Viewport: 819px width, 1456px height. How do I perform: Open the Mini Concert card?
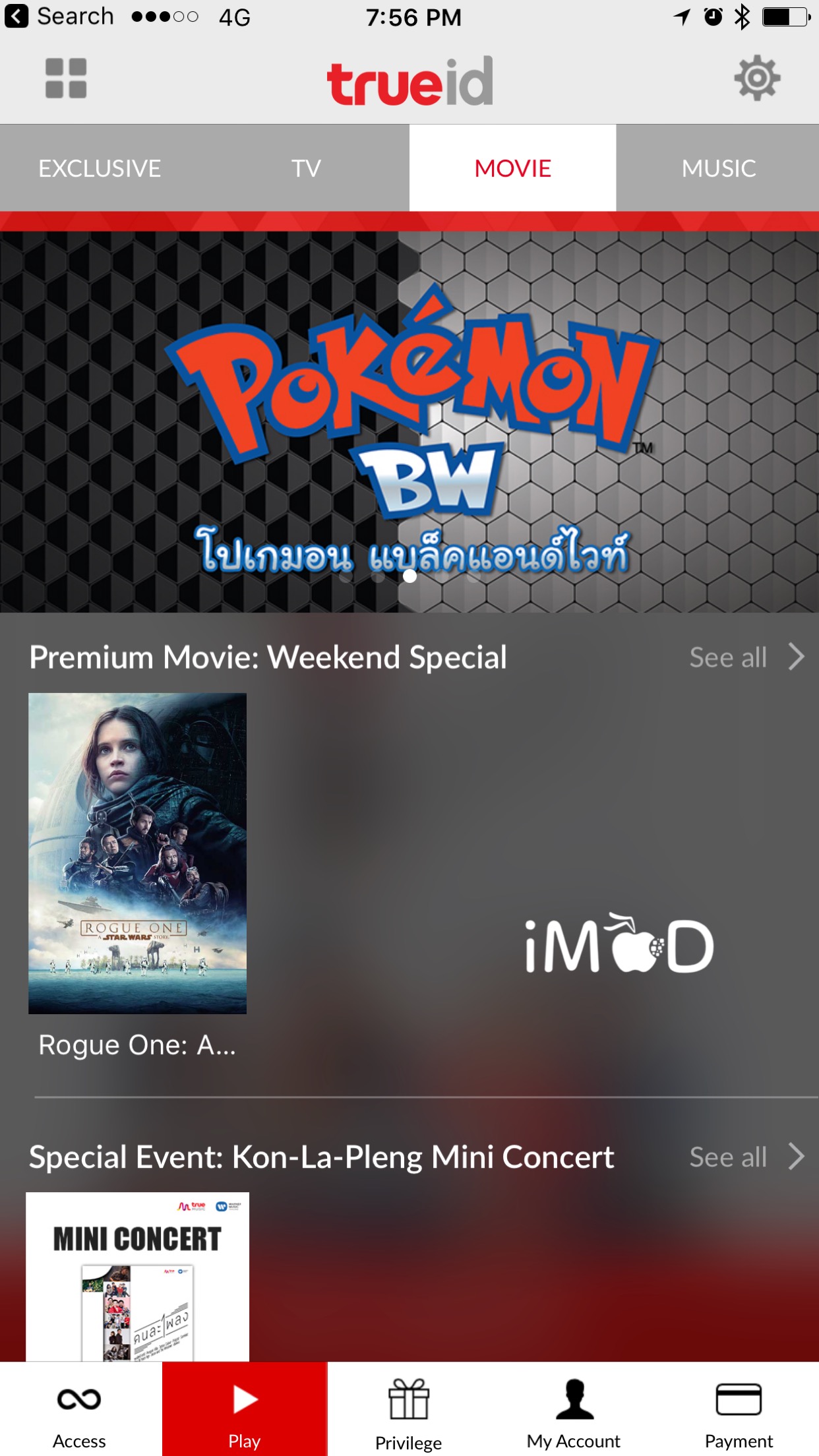[x=137, y=1276]
